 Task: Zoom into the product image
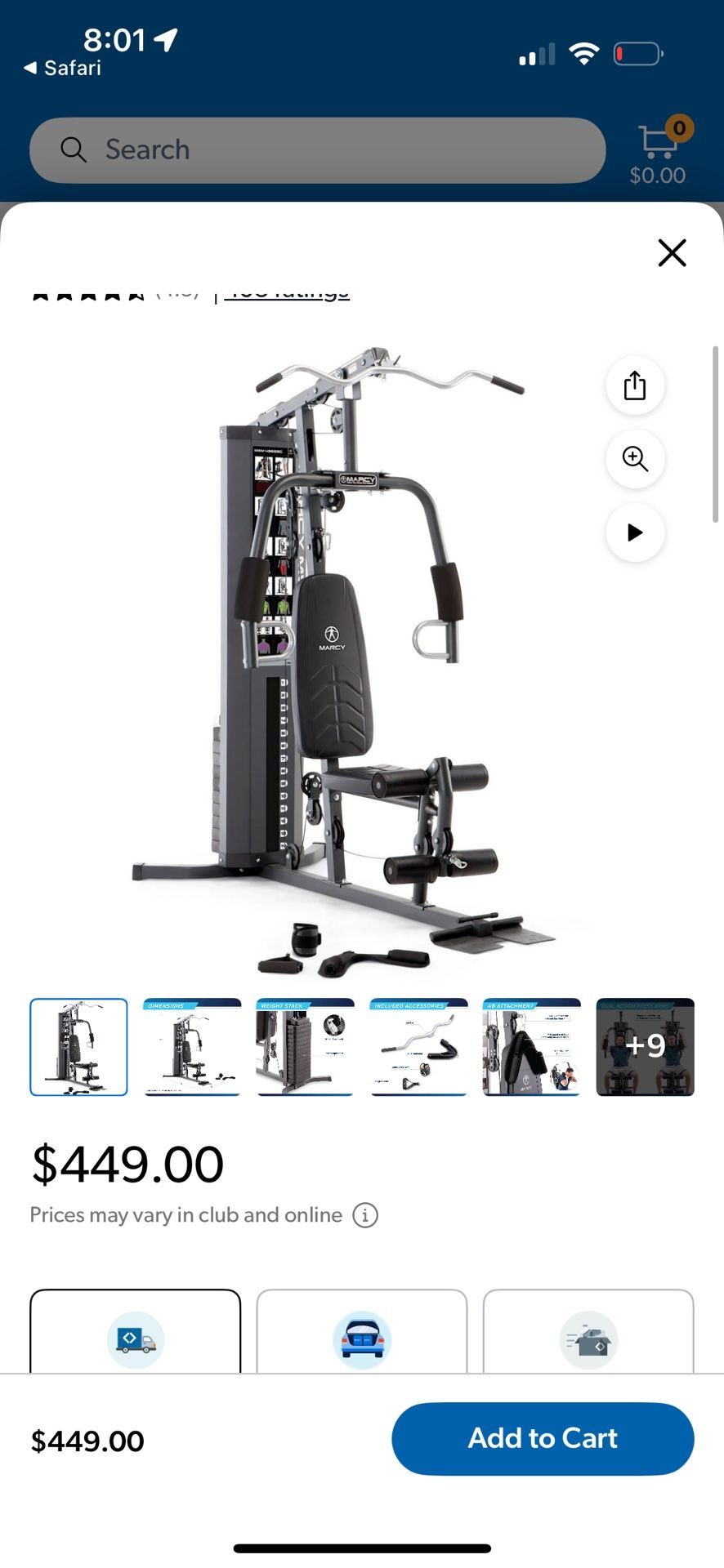pyautogui.click(x=635, y=459)
